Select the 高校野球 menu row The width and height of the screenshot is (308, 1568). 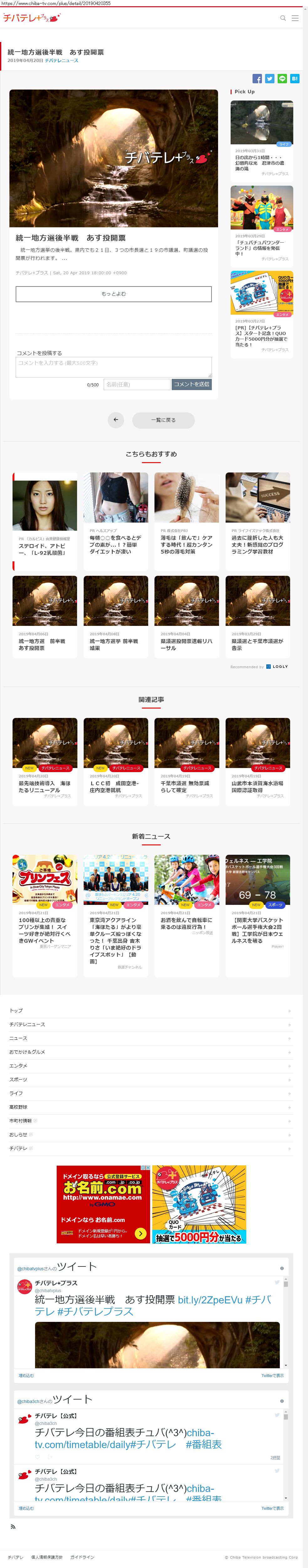coord(149,1106)
